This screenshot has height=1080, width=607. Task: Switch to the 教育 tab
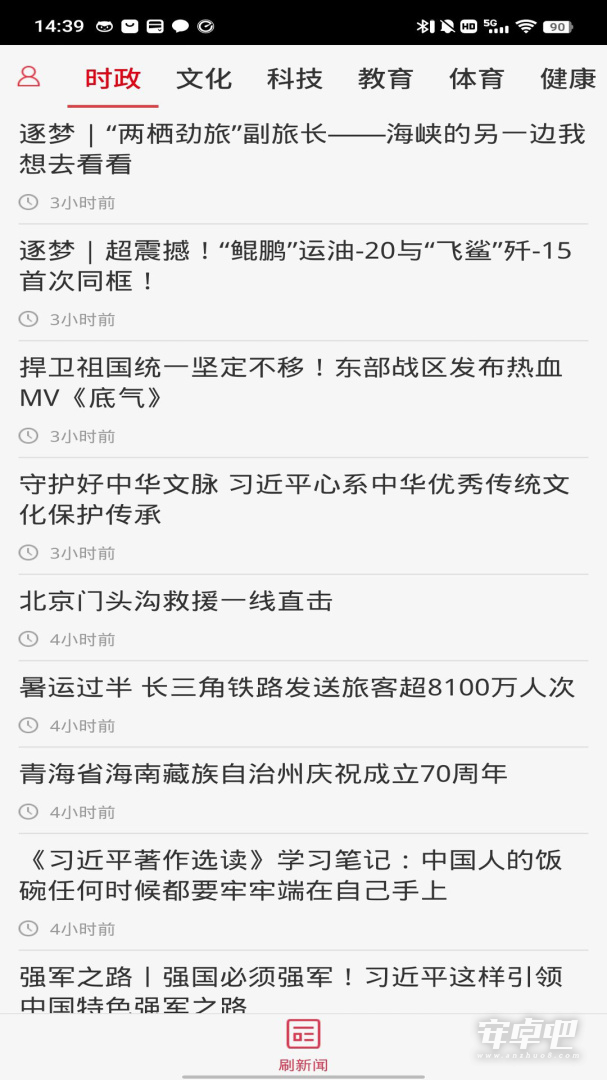[x=385, y=79]
